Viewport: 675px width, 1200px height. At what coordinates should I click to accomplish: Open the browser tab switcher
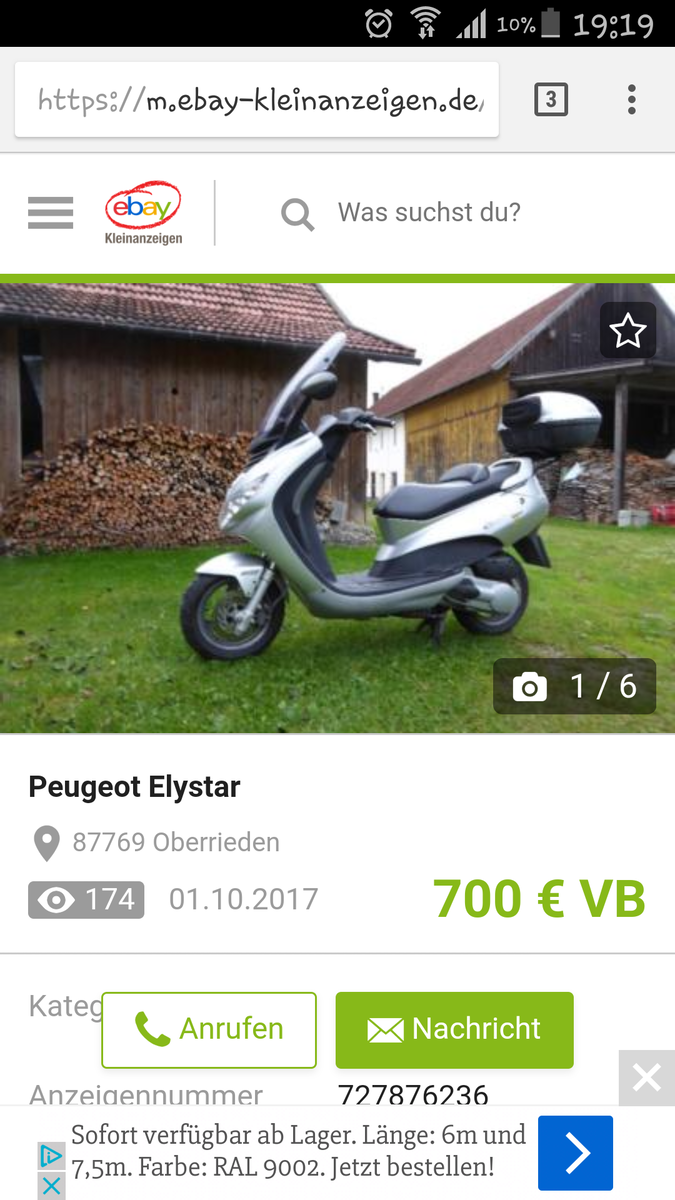tap(551, 100)
